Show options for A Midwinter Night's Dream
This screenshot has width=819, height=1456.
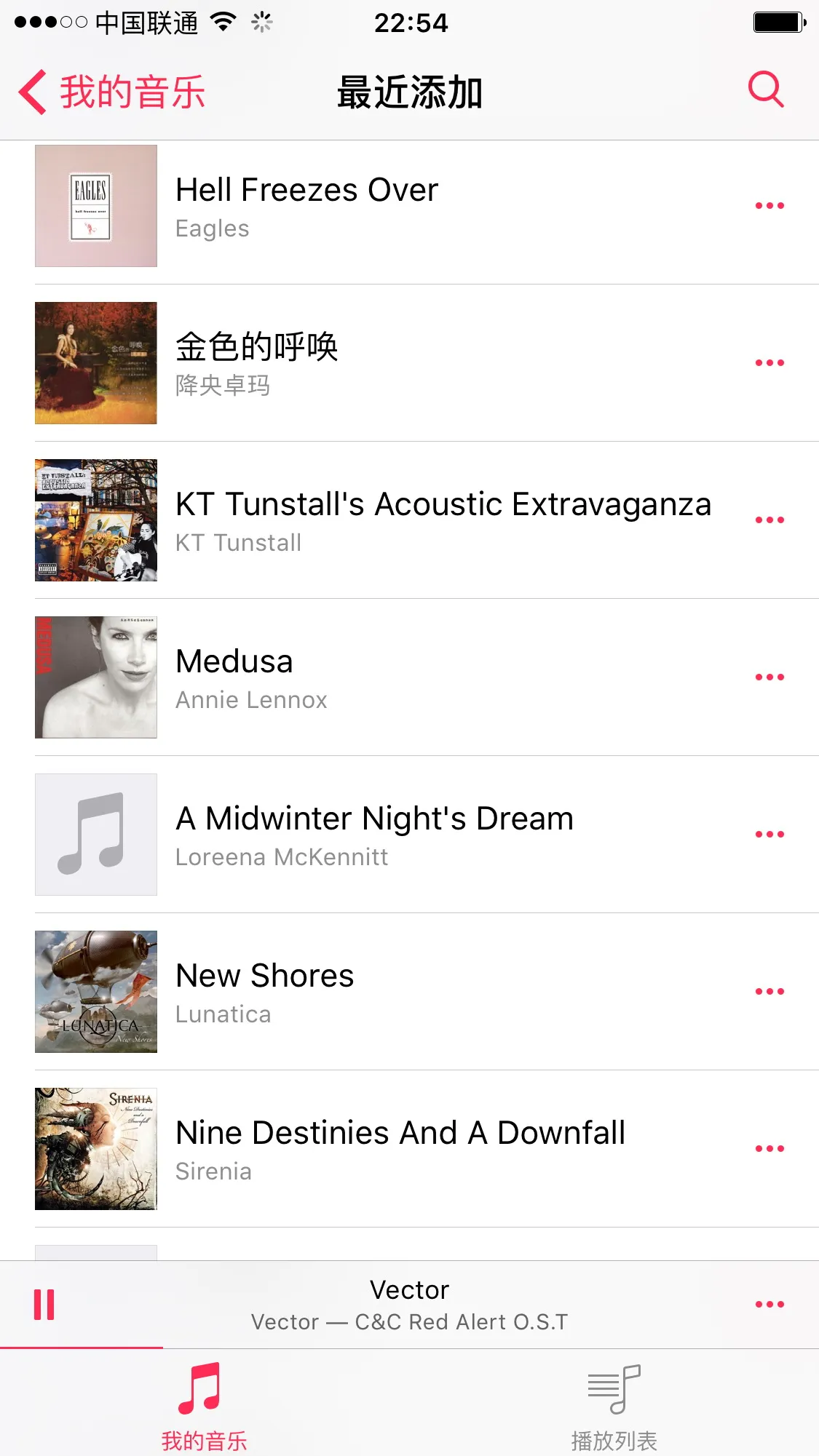pos(769,835)
